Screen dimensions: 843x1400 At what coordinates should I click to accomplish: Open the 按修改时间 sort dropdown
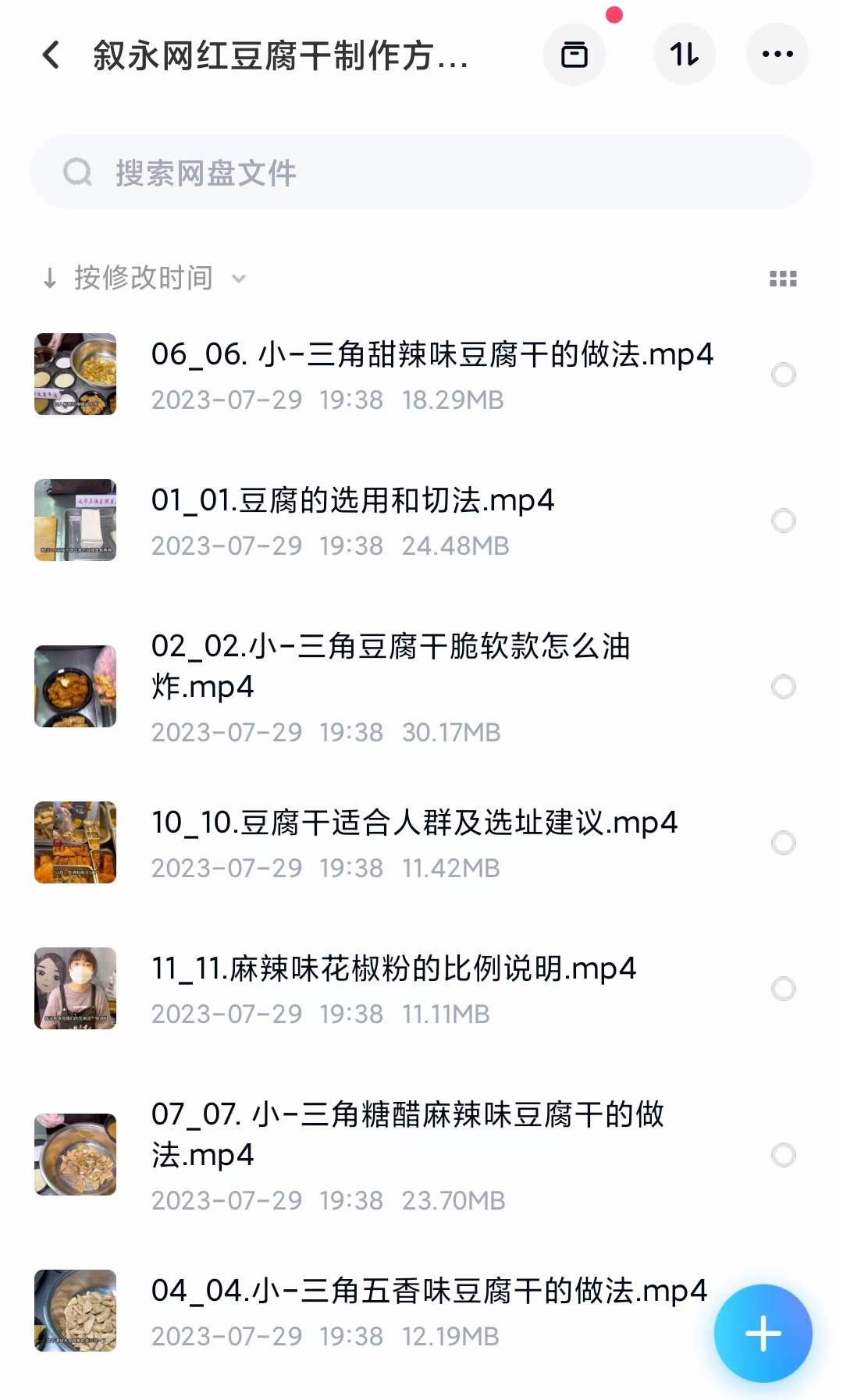coord(143,277)
